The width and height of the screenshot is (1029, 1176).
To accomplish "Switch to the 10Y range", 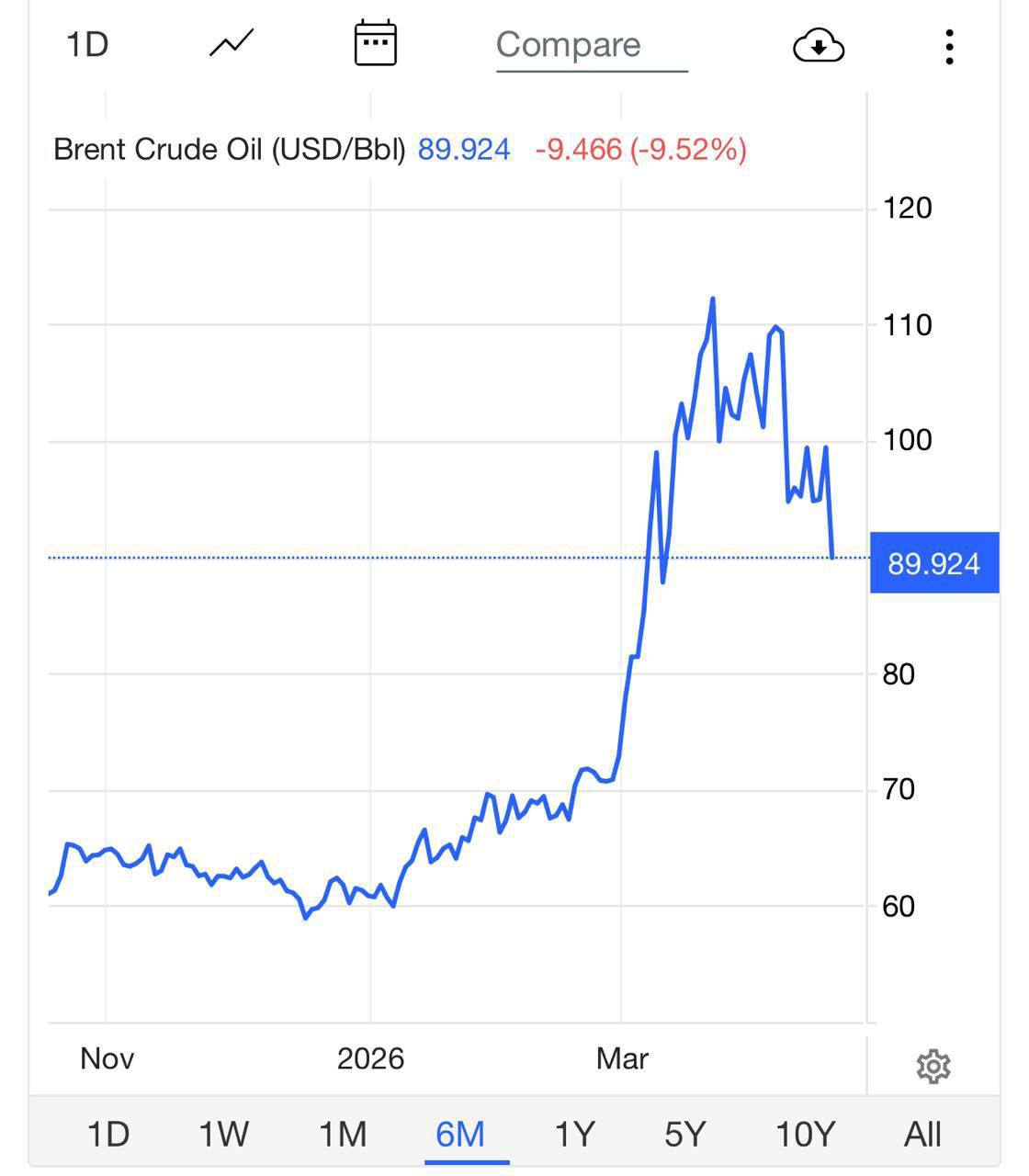I will (x=806, y=1134).
